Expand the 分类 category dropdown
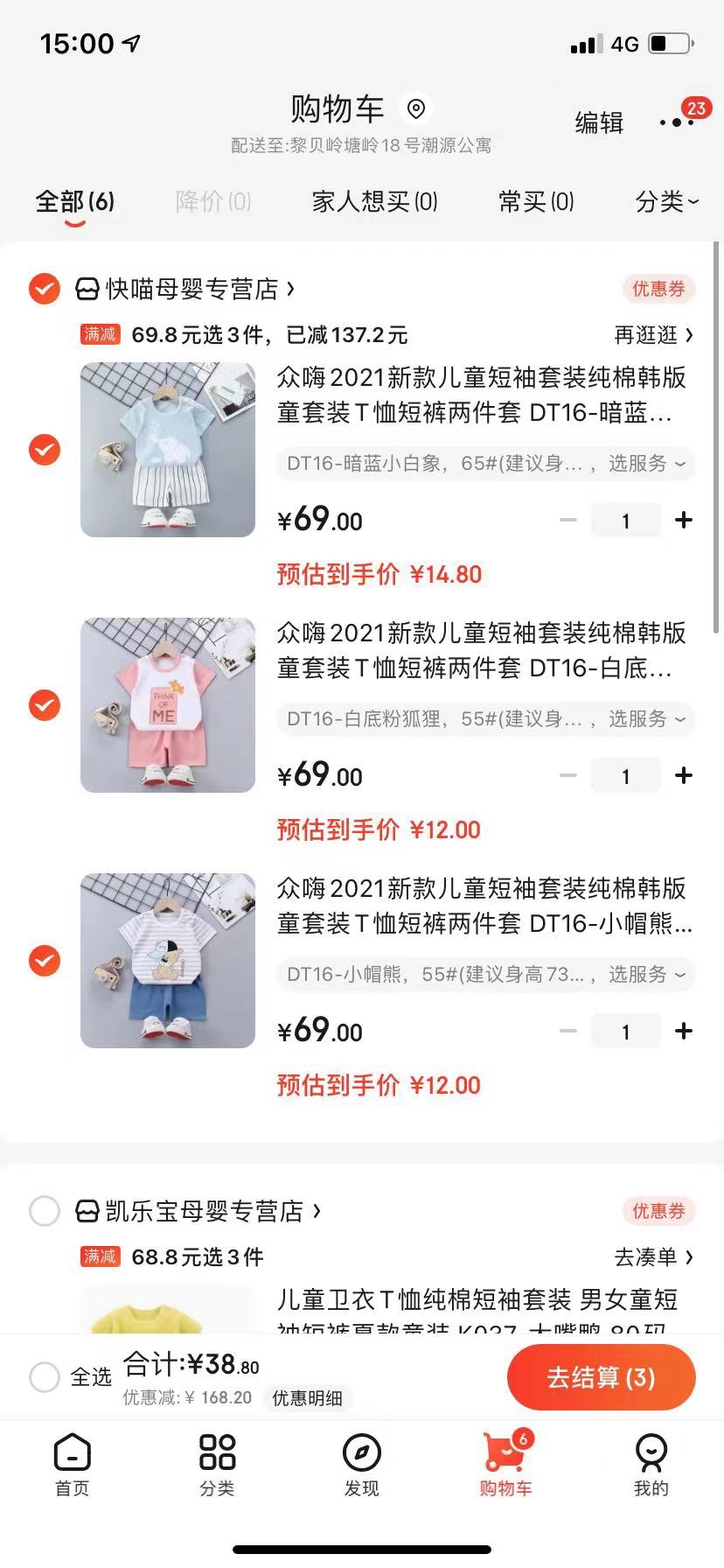724x1568 pixels. [x=666, y=202]
